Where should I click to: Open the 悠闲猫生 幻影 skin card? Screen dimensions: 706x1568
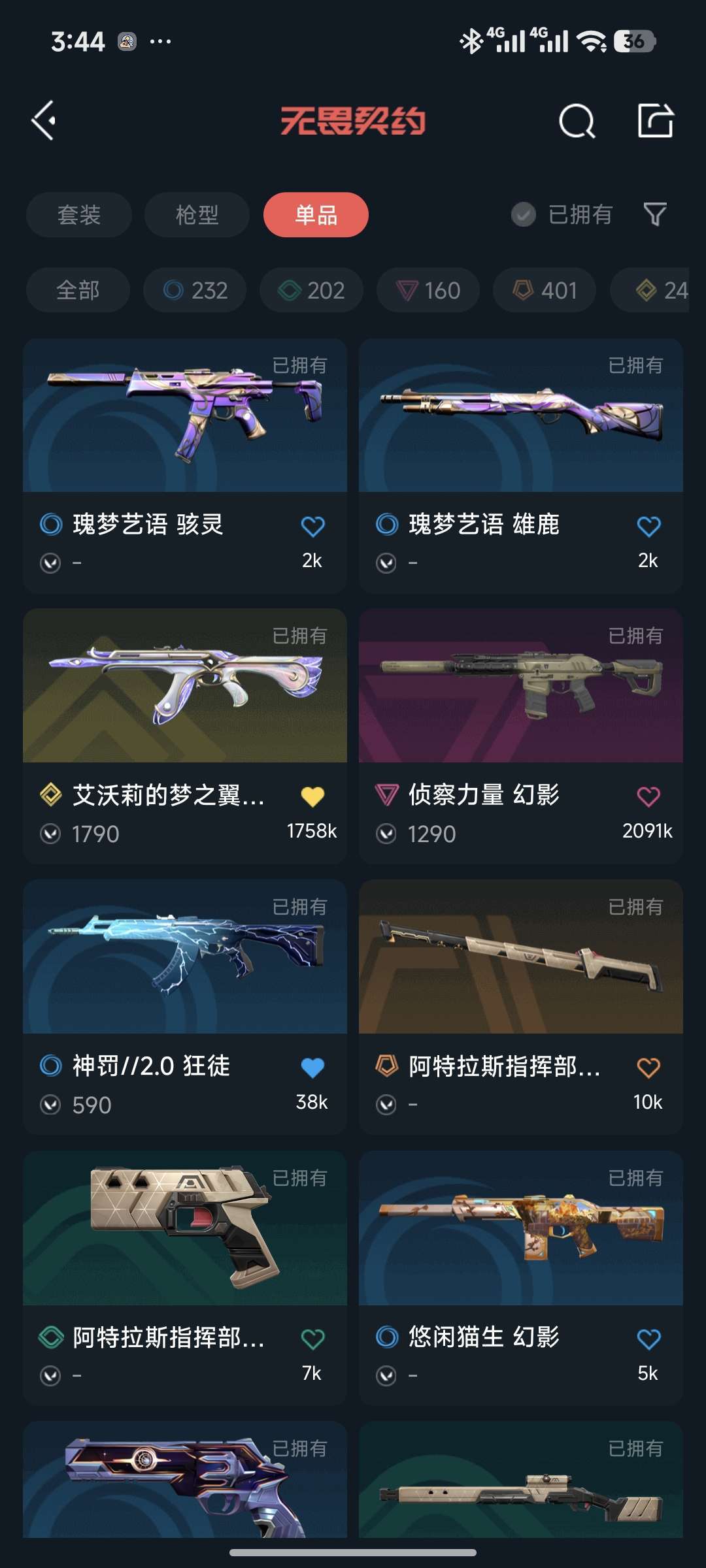(x=520, y=1235)
